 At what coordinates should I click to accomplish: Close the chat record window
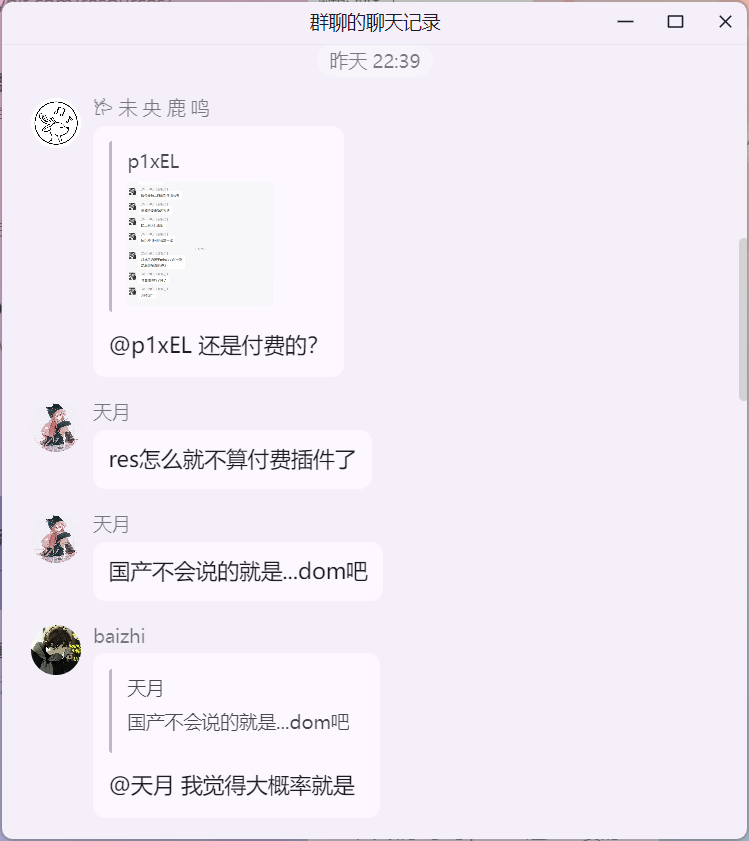[725, 22]
